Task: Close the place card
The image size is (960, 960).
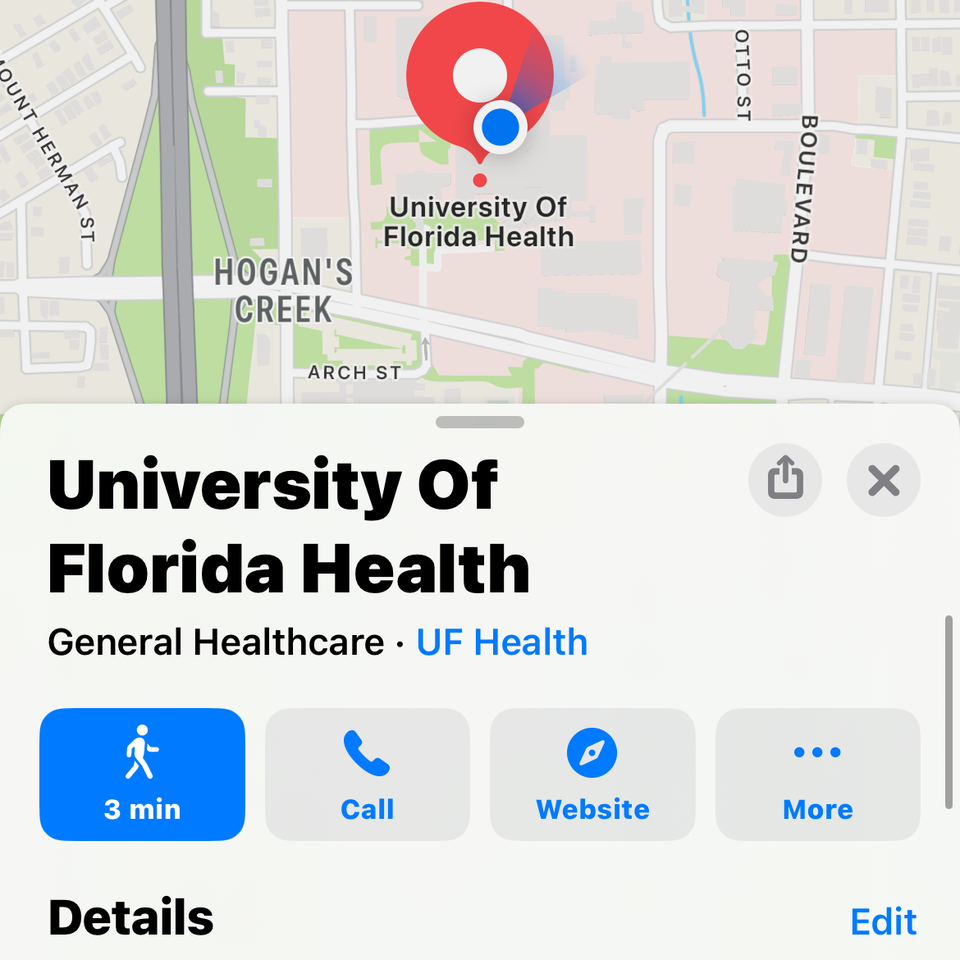Action: coord(883,481)
